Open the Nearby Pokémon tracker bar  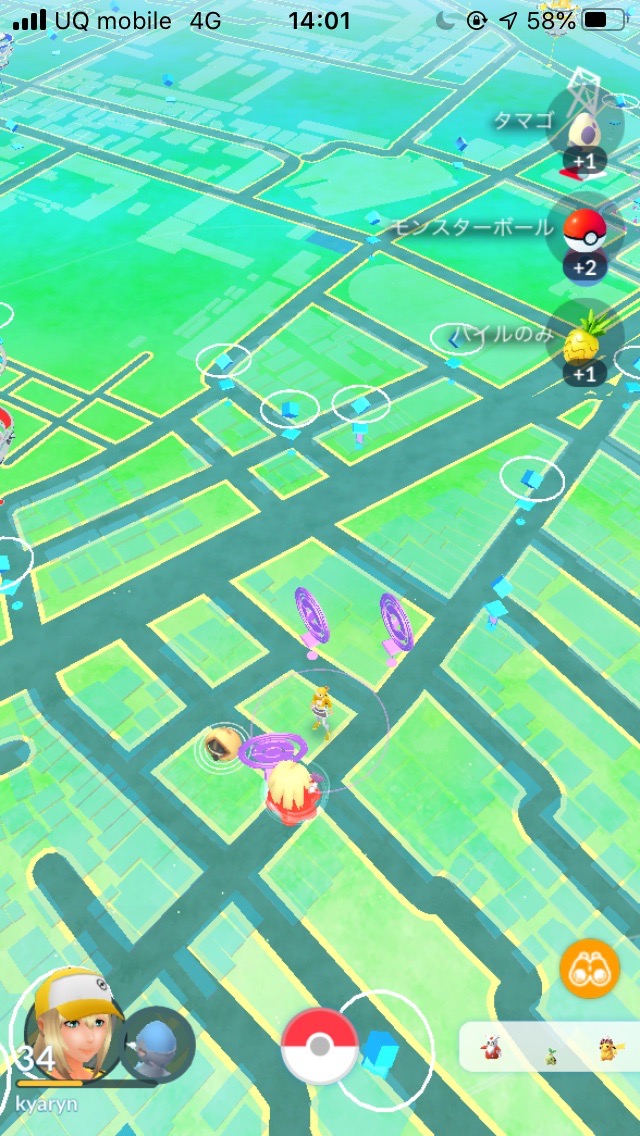[x=550, y=1047]
